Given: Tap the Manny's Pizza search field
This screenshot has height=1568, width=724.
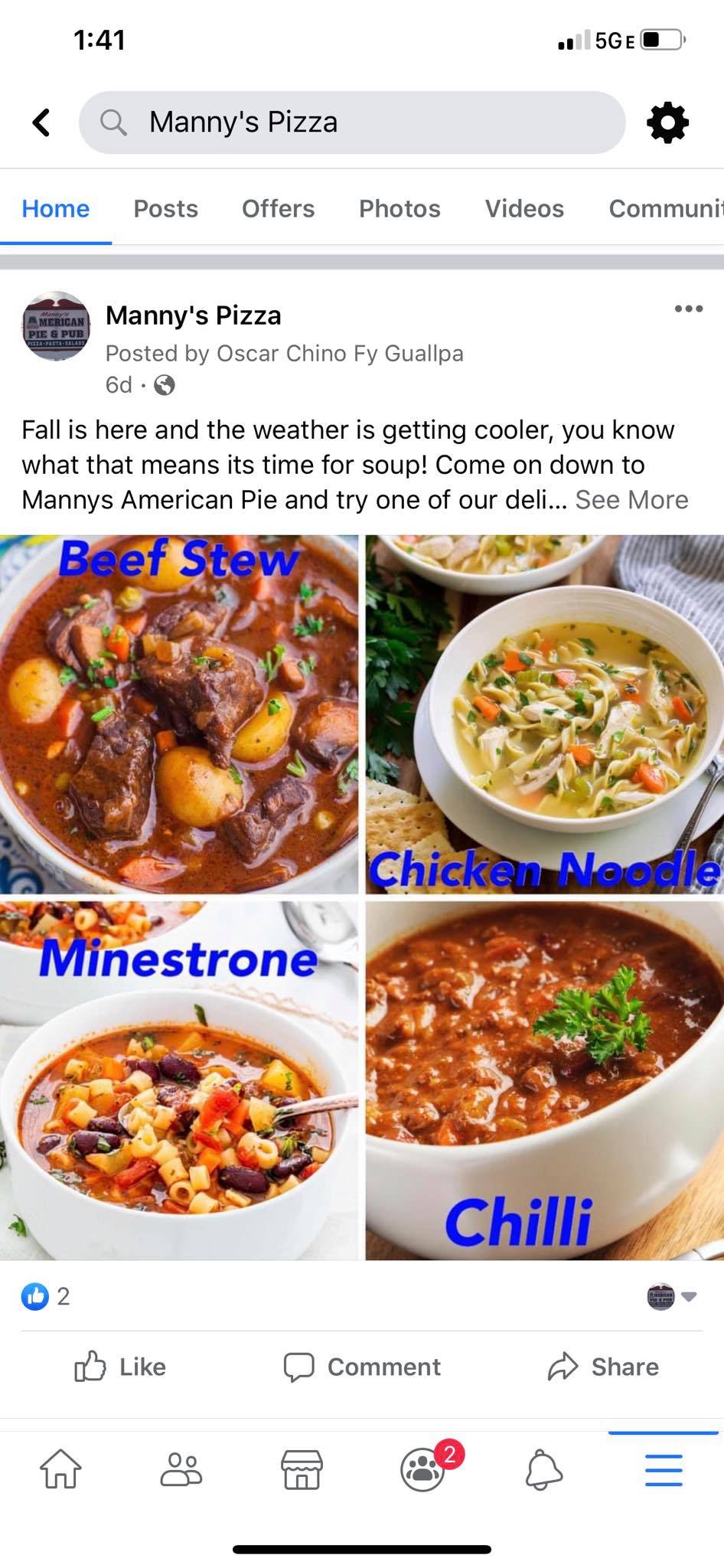Looking at the screenshot, I should [352, 122].
